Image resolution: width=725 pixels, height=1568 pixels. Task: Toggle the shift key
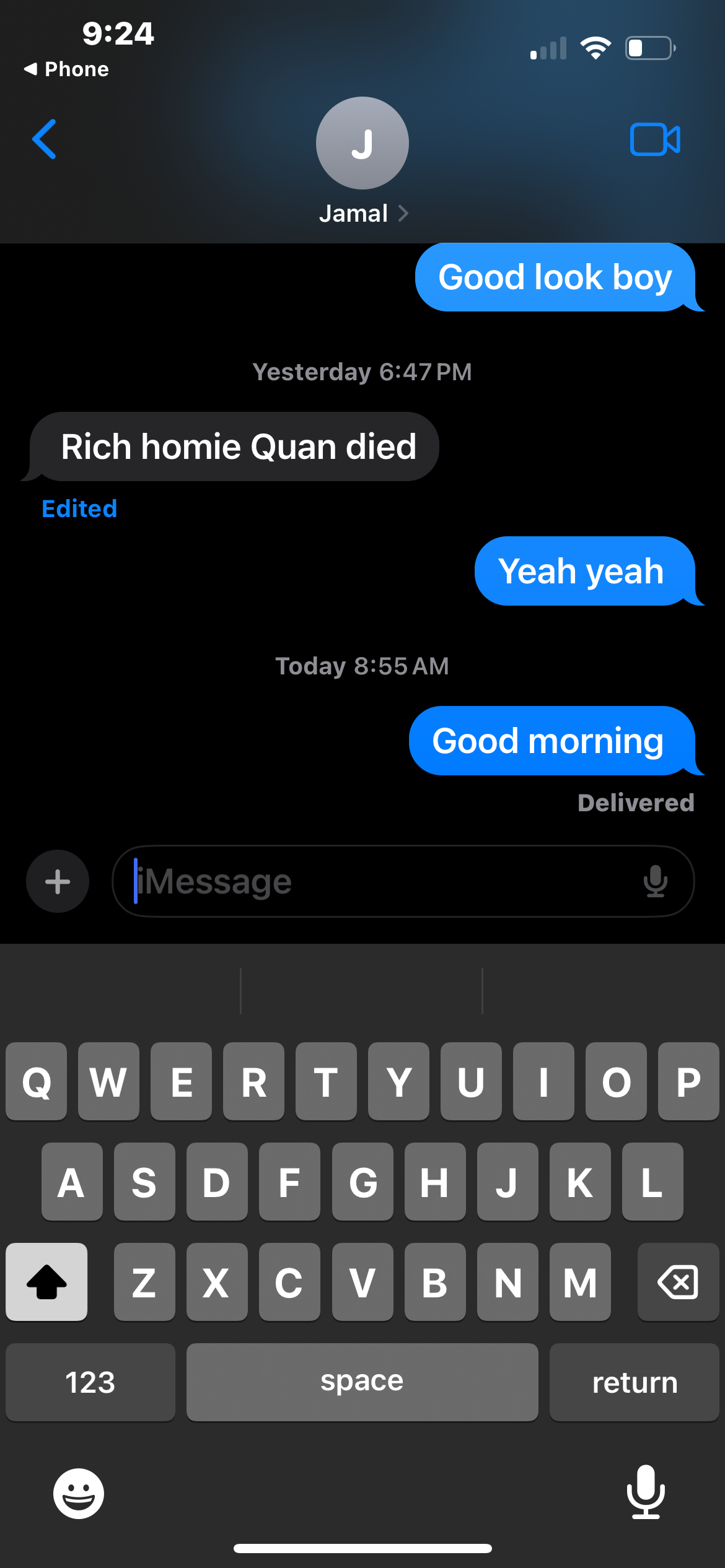46,1282
